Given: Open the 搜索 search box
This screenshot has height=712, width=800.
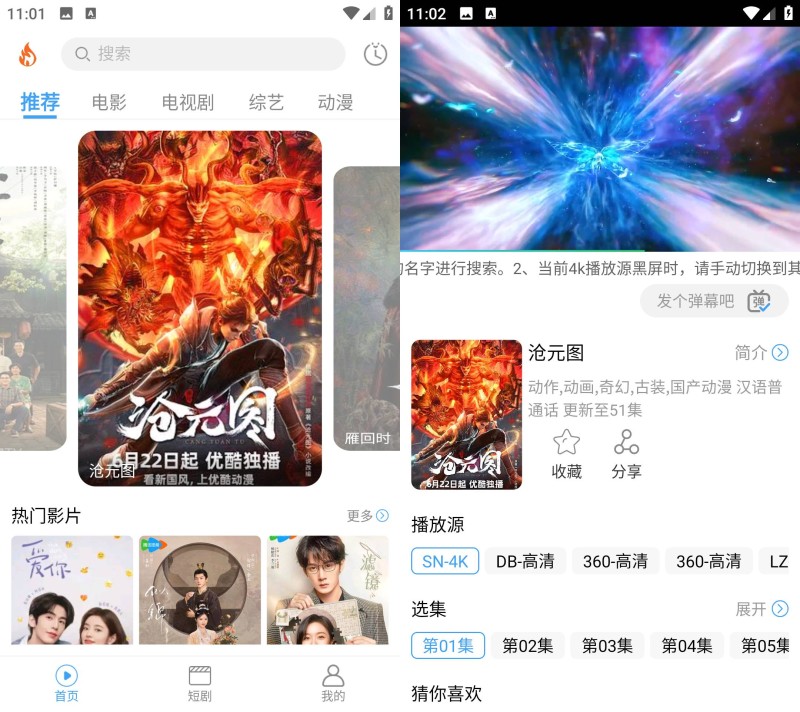Looking at the screenshot, I should 203,54.
